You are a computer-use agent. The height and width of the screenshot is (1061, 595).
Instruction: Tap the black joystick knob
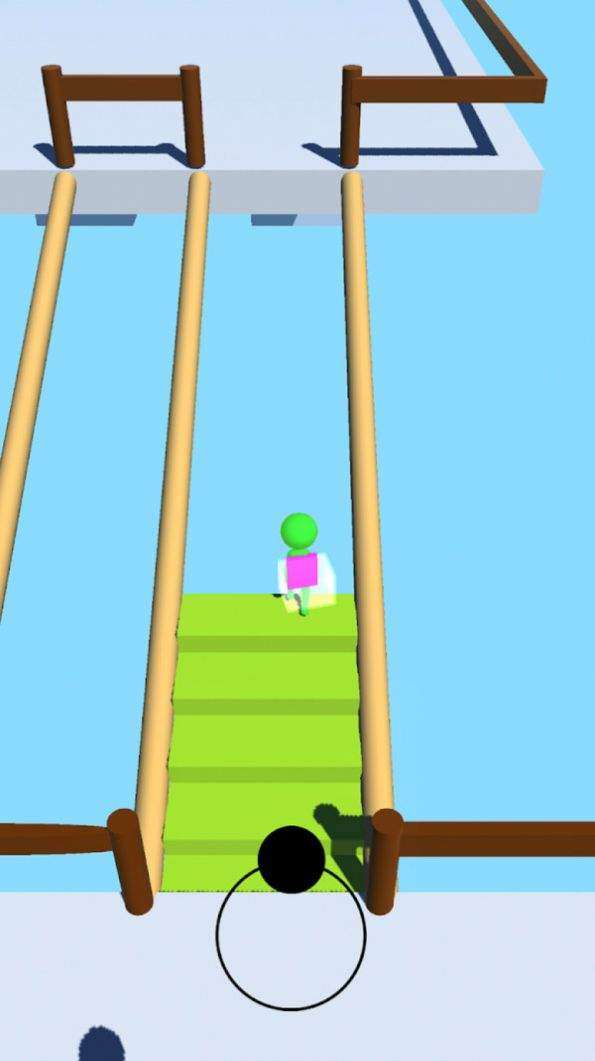pyautogui.click(x=292, y=859)
